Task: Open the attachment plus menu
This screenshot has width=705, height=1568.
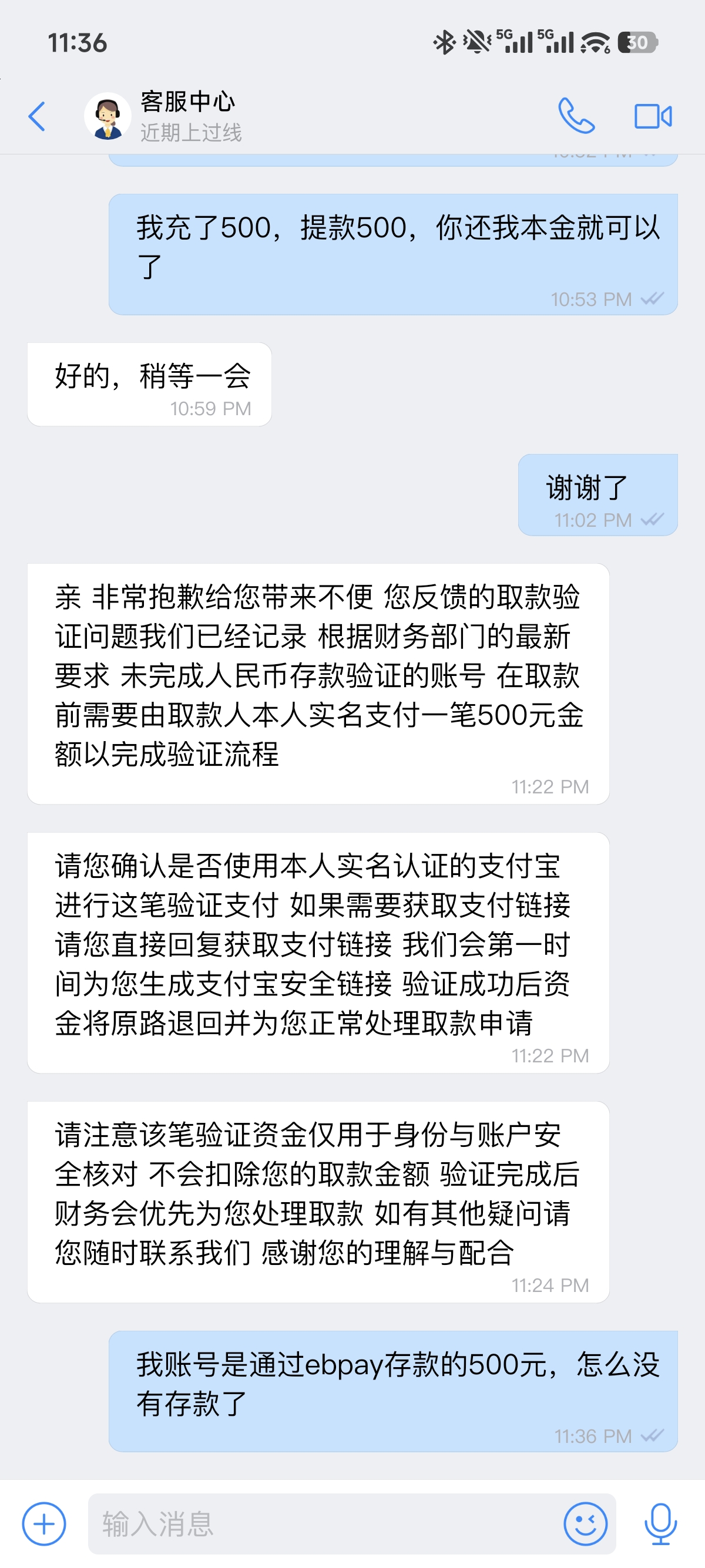Action: [x=44, y=1523]
